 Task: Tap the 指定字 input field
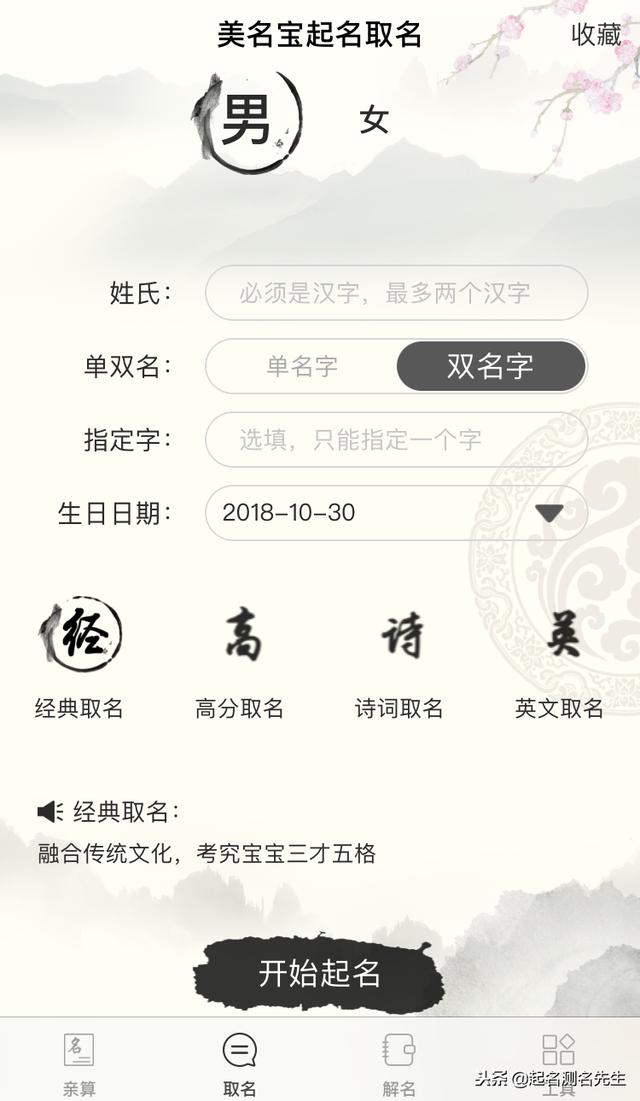coord(396,439)
